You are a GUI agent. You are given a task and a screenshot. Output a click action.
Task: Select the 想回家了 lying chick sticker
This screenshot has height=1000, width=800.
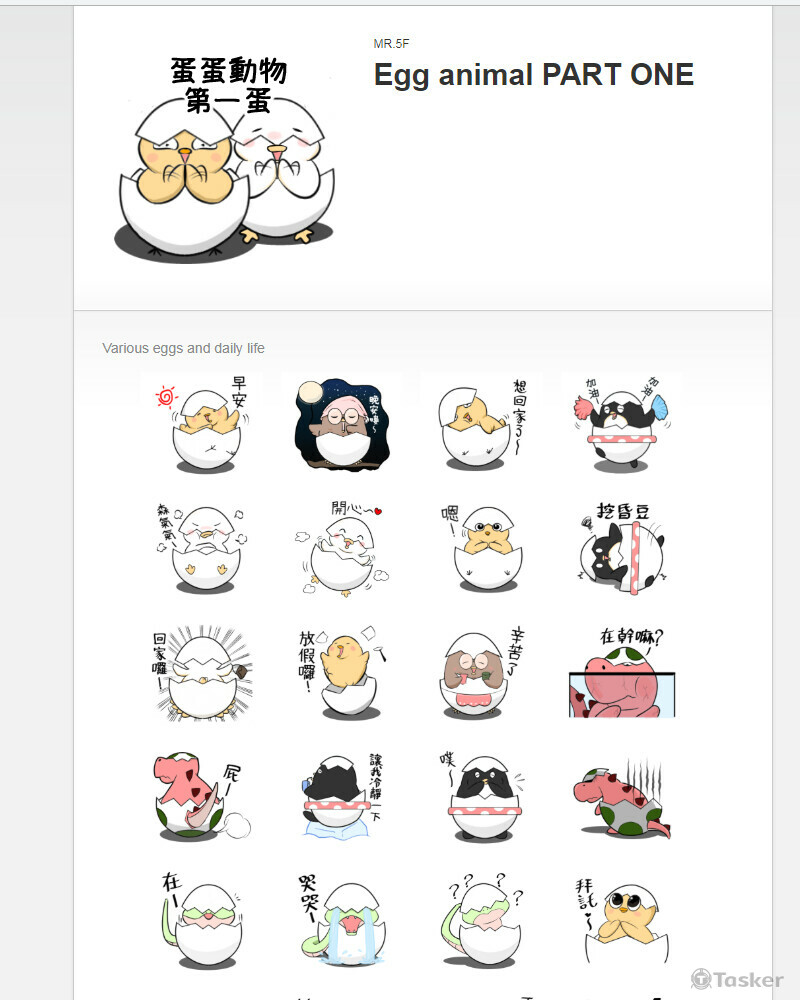pyautogui.click(x=482, y=423)
